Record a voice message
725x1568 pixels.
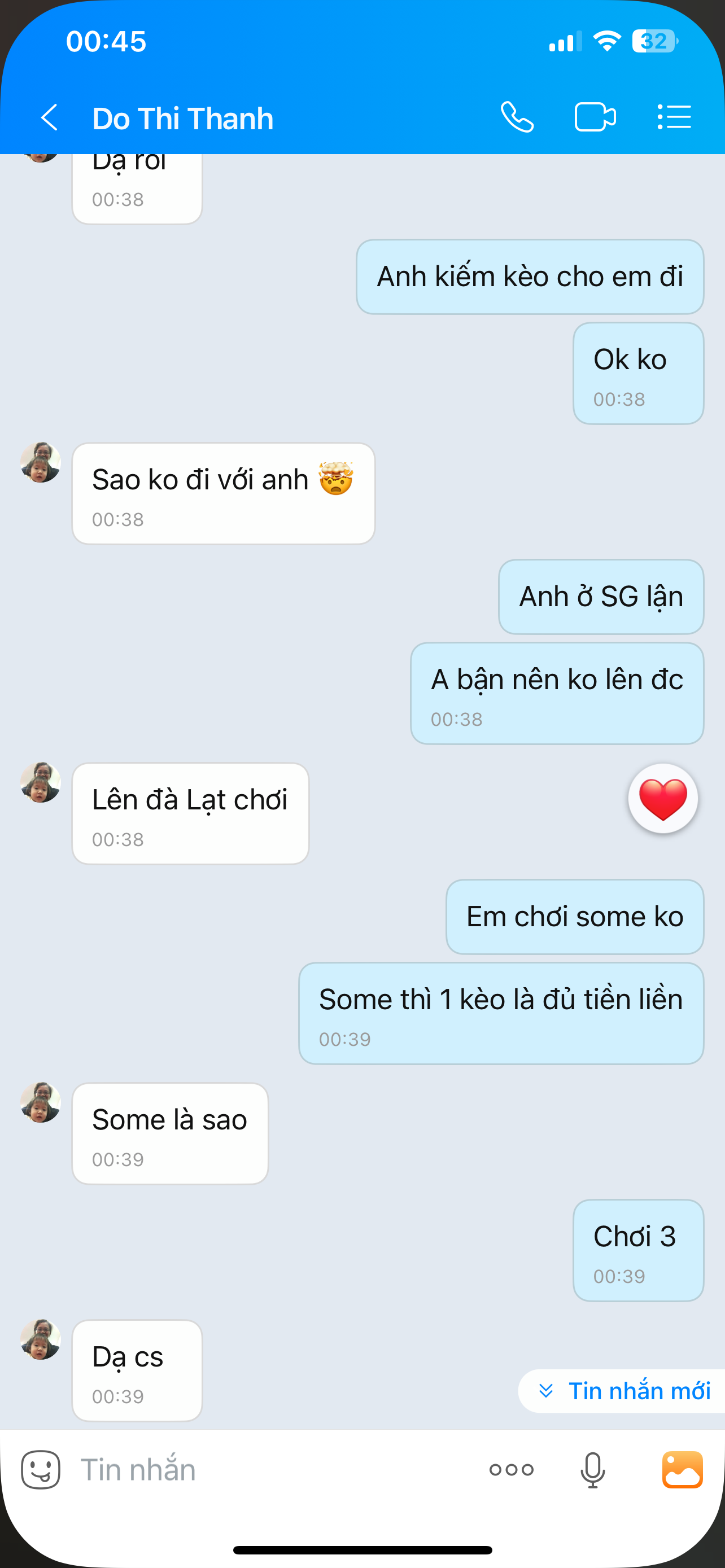click(592, 1470)
